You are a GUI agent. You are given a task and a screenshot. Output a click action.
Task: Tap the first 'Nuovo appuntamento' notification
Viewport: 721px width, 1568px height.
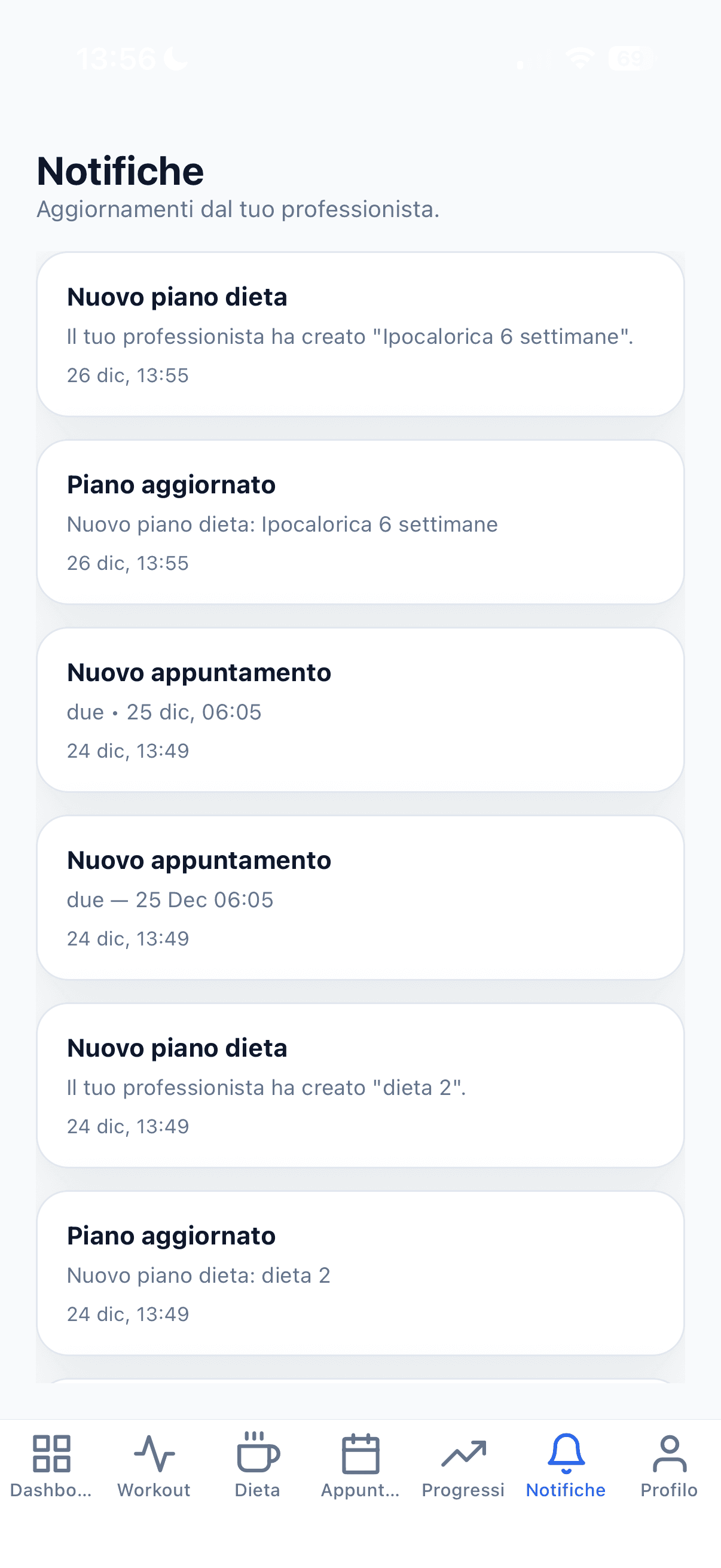(x=360, y=709)
